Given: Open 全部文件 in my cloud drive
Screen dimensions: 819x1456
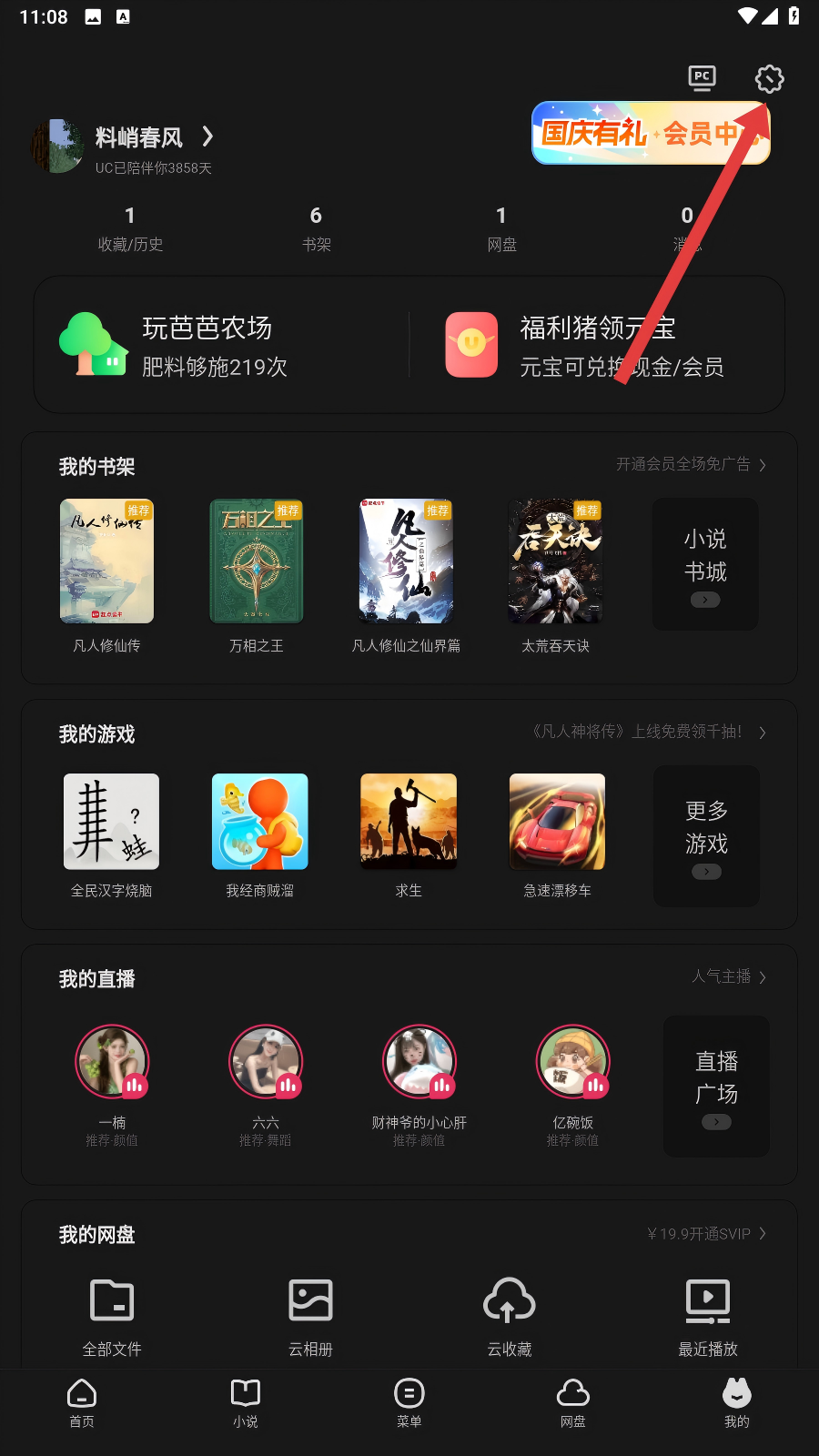Looking at the screenshot, I should tap(112, 1316).
